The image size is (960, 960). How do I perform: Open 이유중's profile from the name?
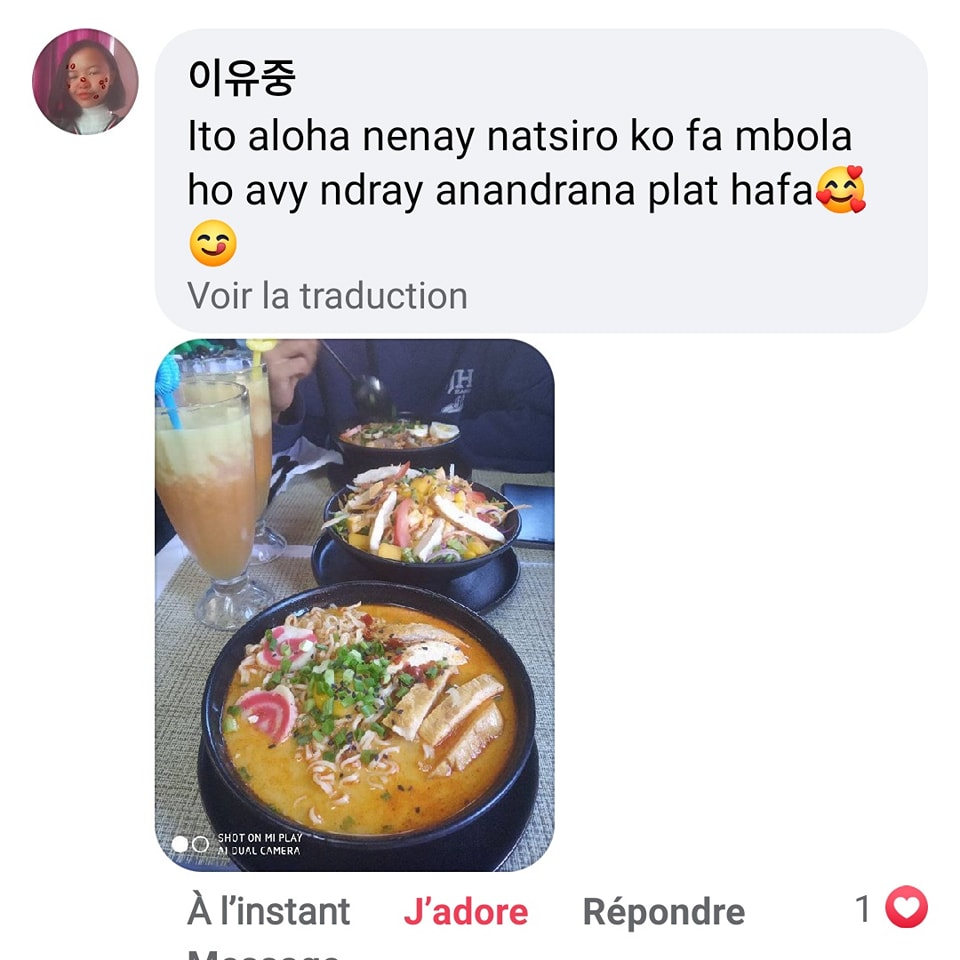pyautogui.click(x=241, y=79)
